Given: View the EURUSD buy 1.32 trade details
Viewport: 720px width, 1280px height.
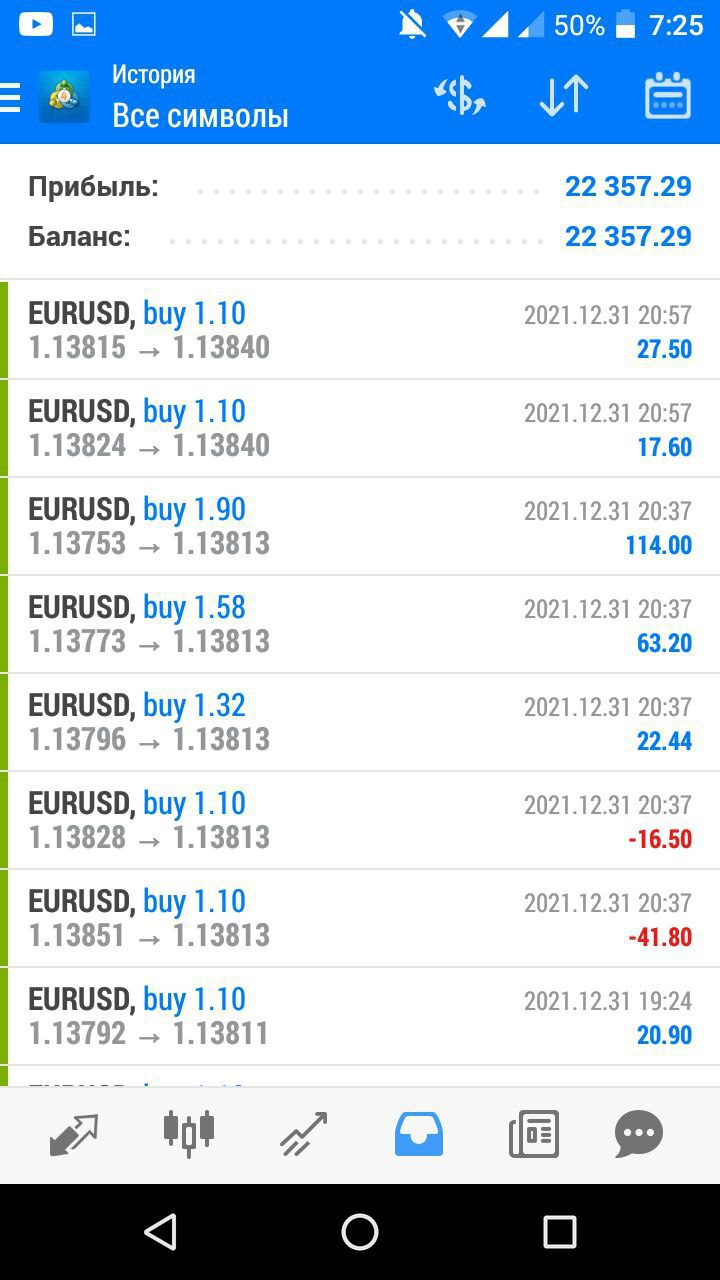Looking at the screenshot, I should pos(360,722).
